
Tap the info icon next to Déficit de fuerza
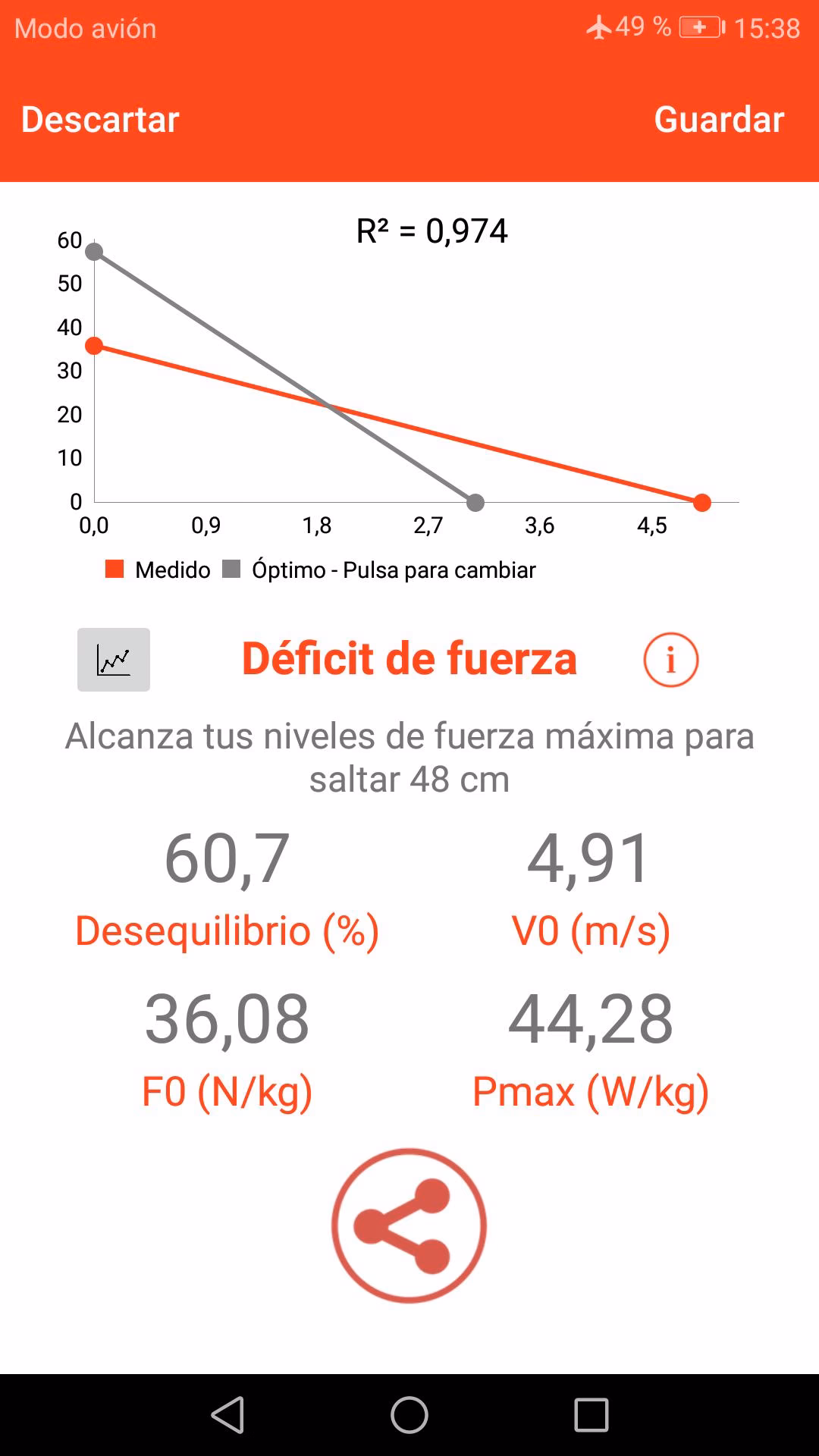click(670, 659)
